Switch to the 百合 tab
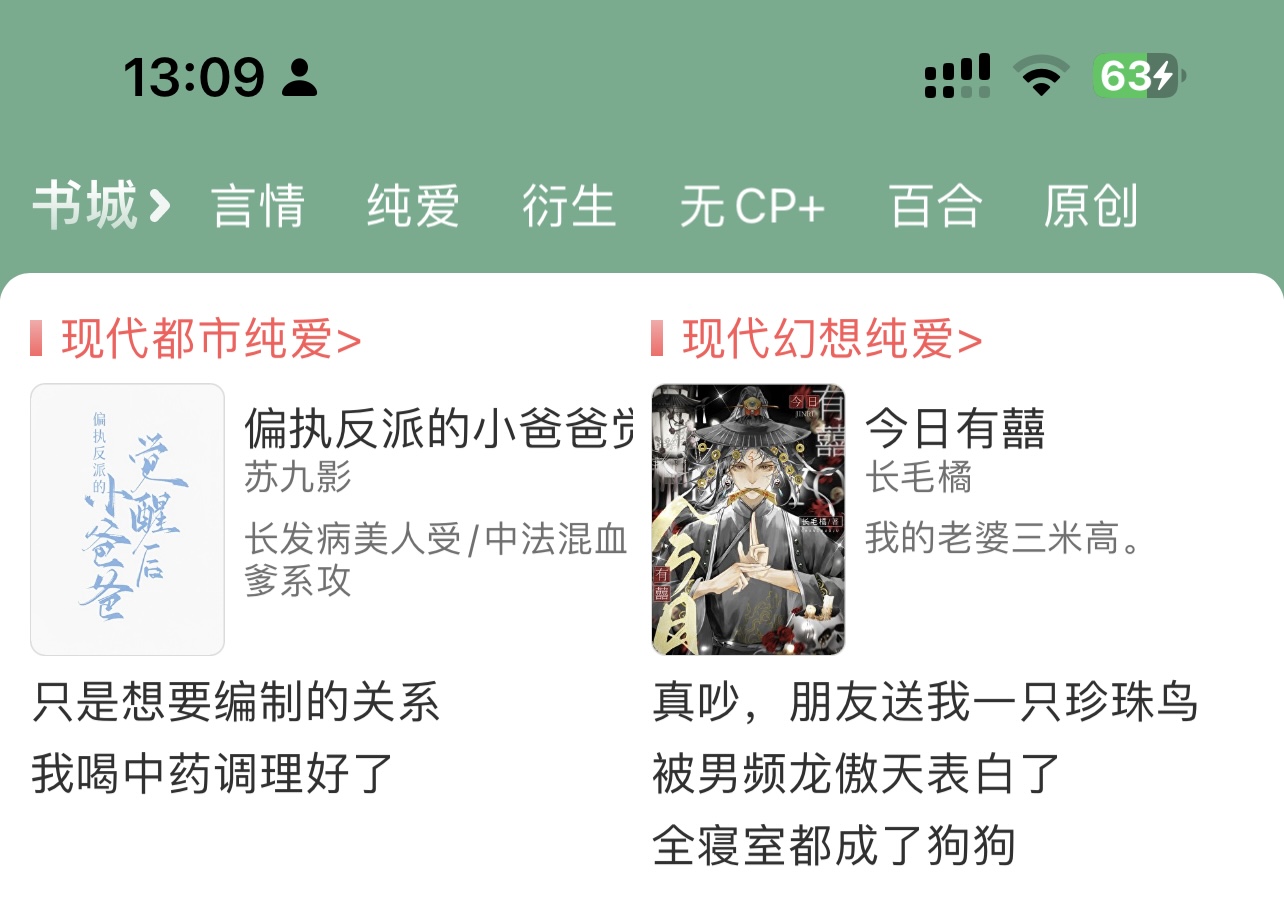1284x900 pixels. [935, 207]
